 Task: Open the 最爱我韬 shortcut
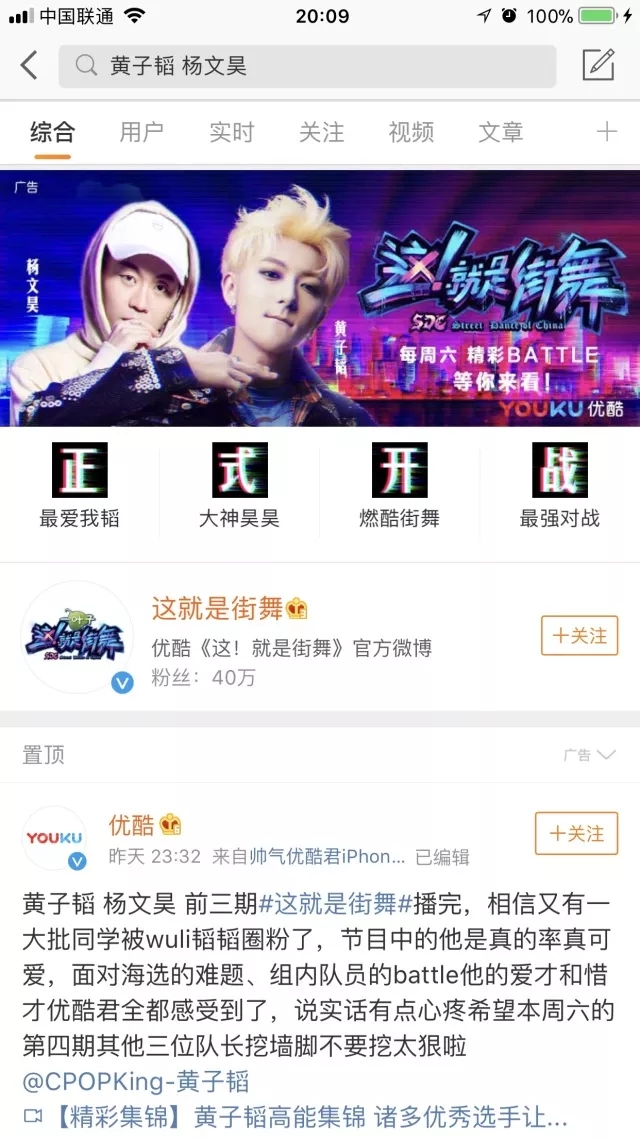click(x=79, y=485)
